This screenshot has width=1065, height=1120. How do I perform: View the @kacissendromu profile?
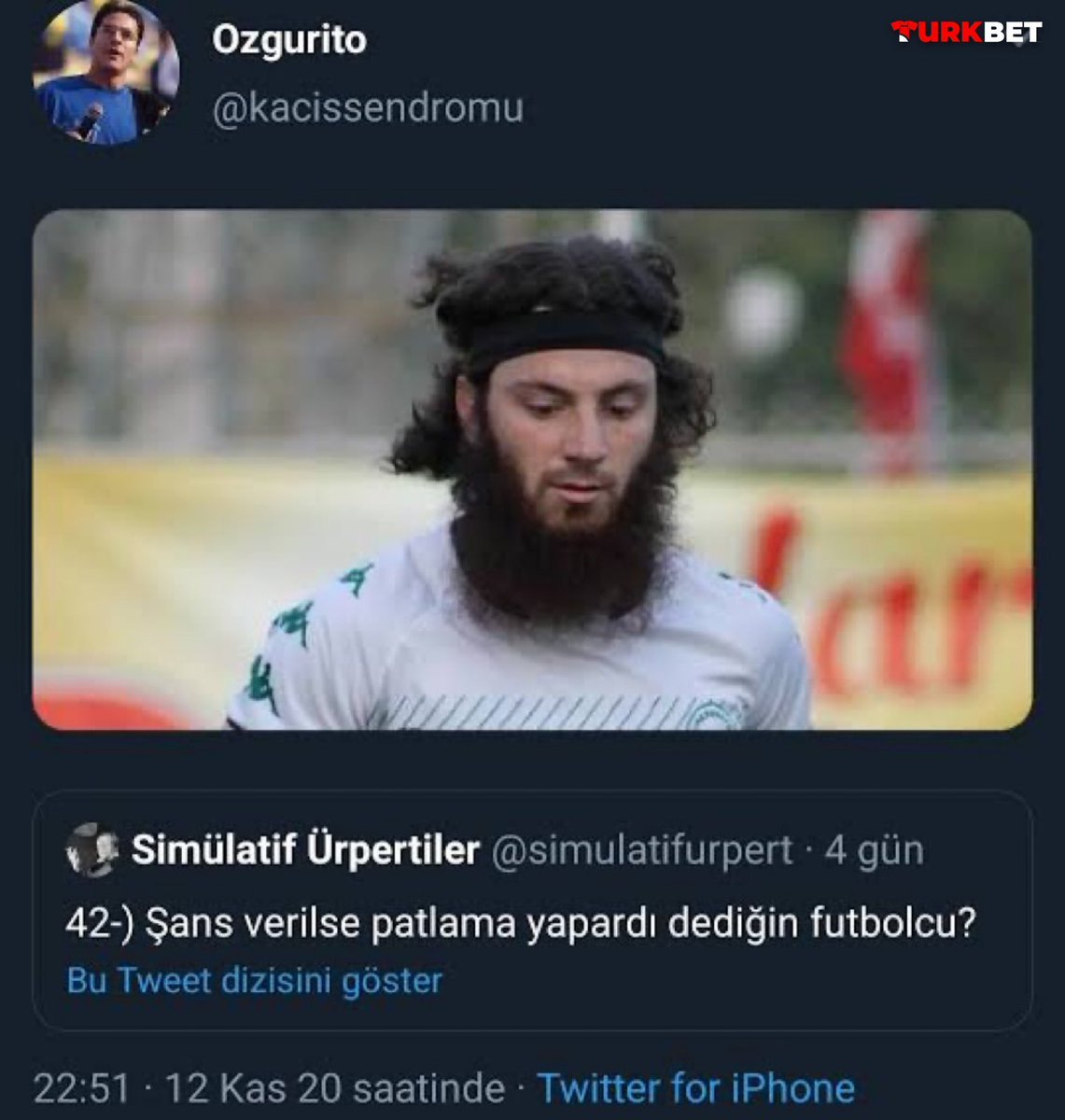point(368,109)
